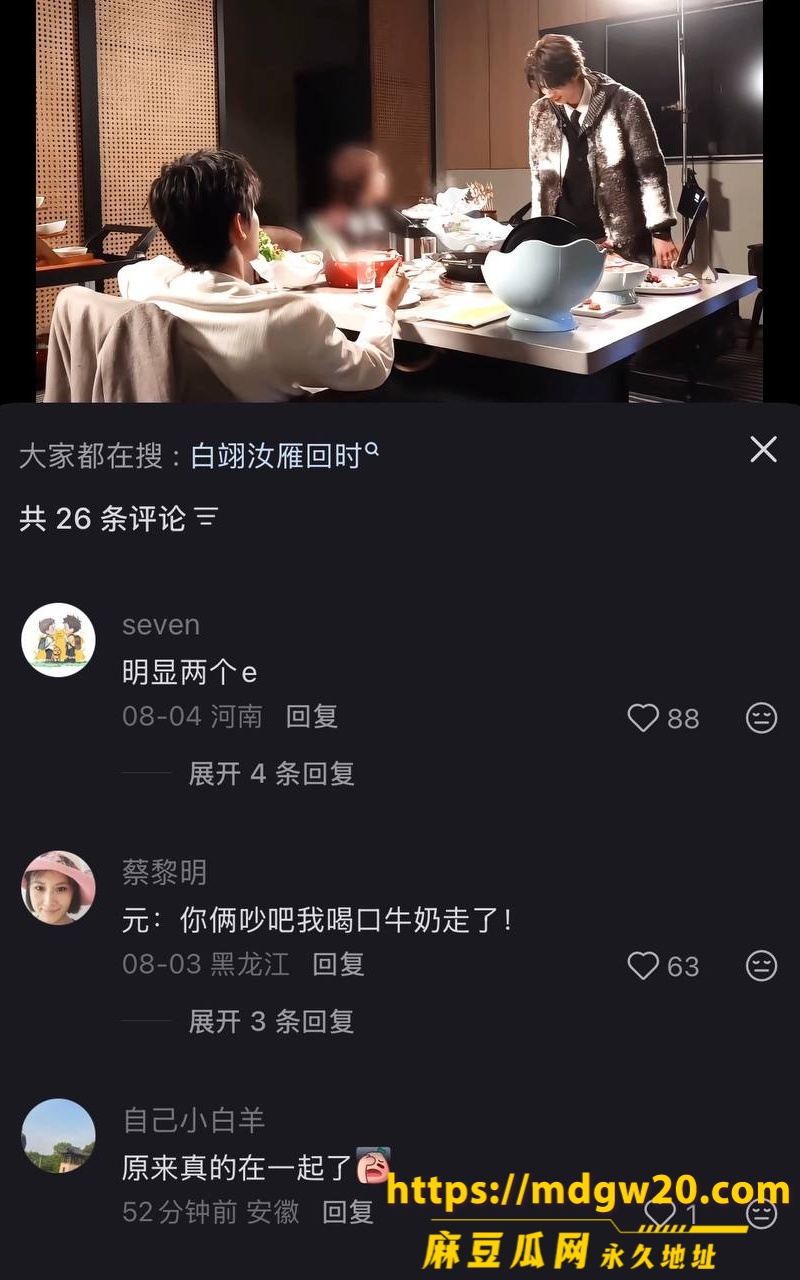
Task: Expand 3 replies under 蔡黎明's comment
Action: [272, 1021]
